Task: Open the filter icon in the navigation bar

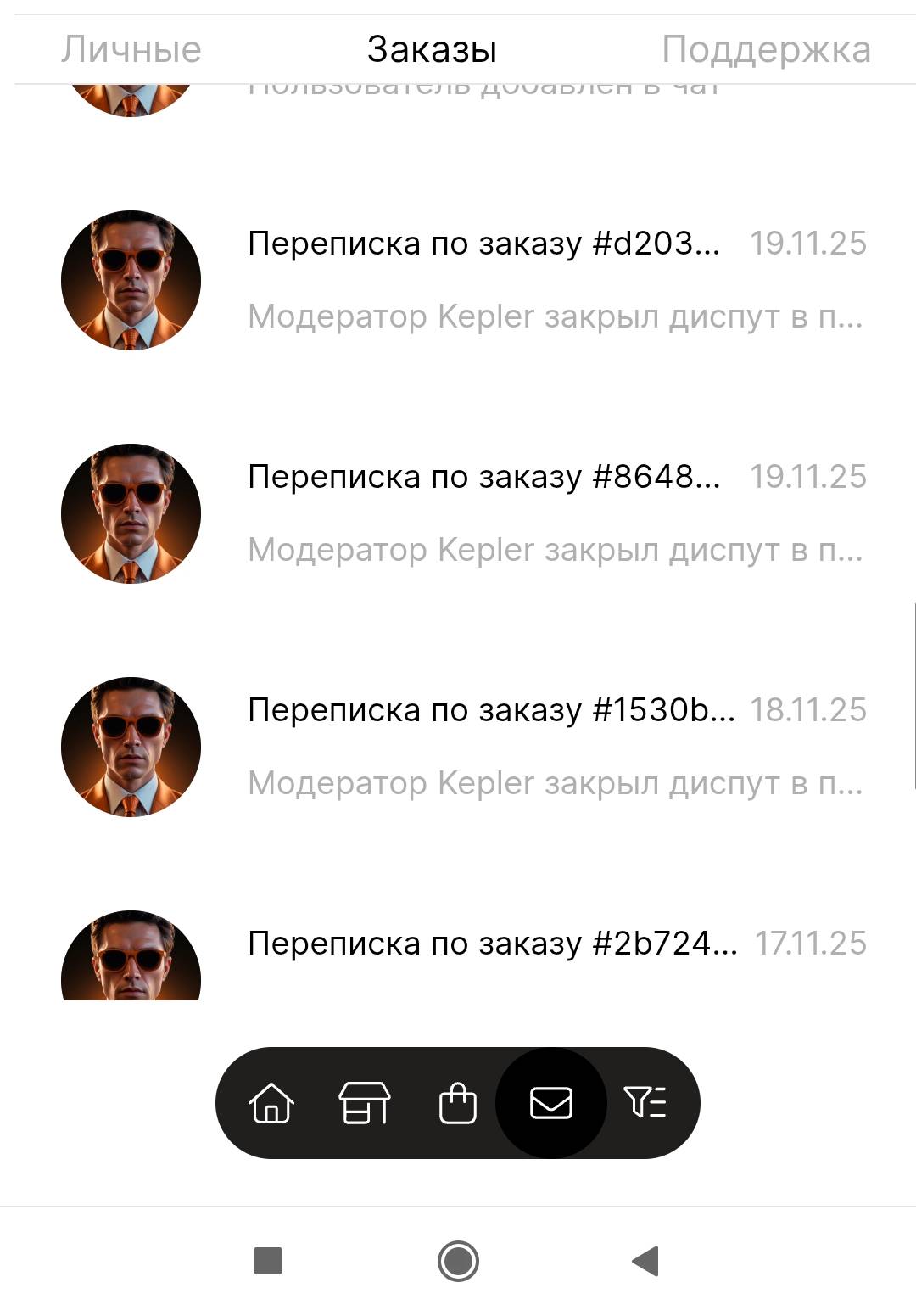Action: (x=646, y=1103)
